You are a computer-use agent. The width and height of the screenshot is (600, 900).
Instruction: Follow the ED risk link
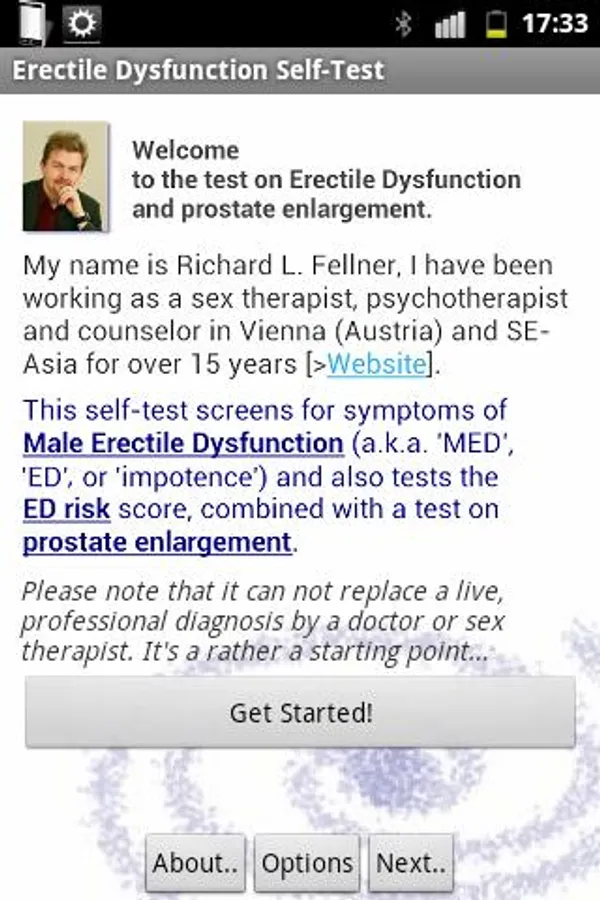(67, 508)
